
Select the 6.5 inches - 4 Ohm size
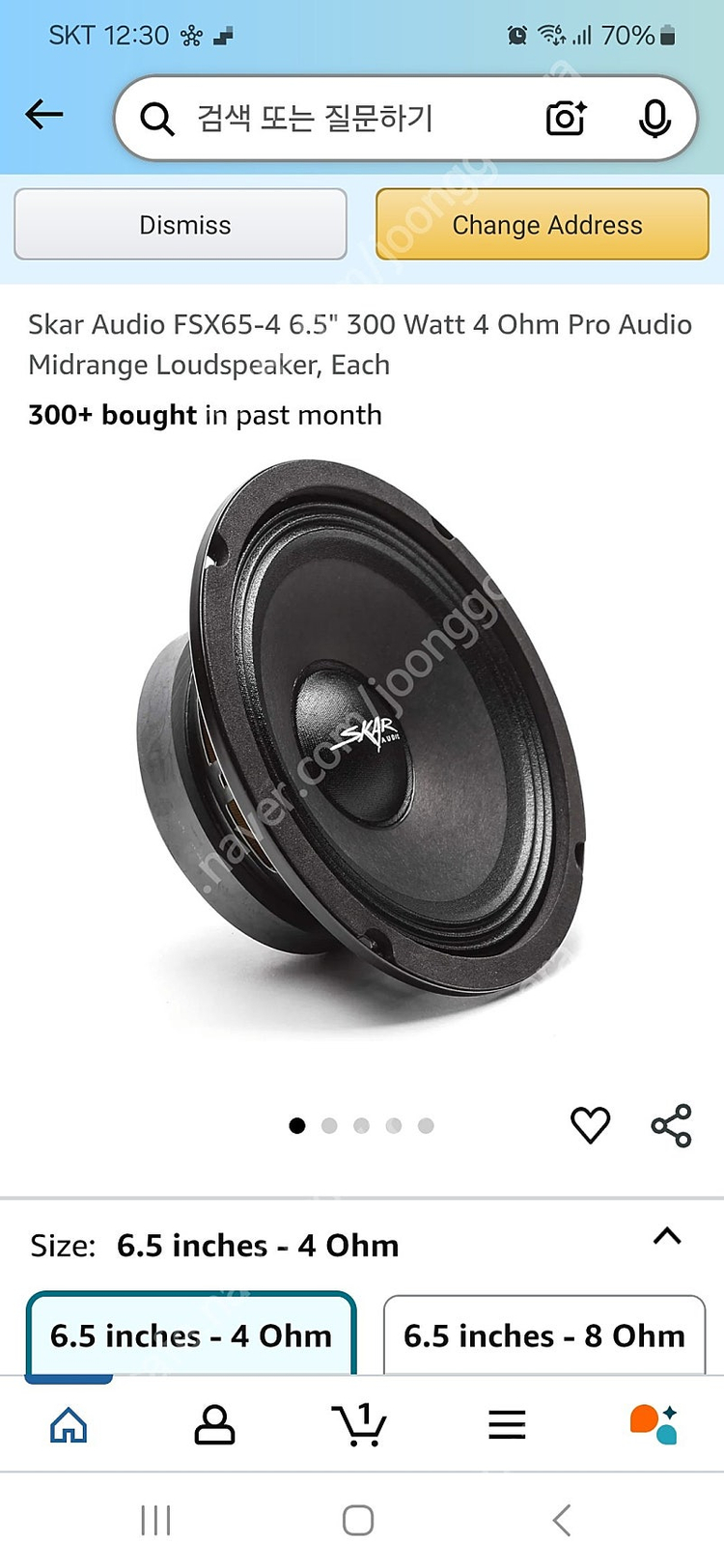(x=191, y=1335)
